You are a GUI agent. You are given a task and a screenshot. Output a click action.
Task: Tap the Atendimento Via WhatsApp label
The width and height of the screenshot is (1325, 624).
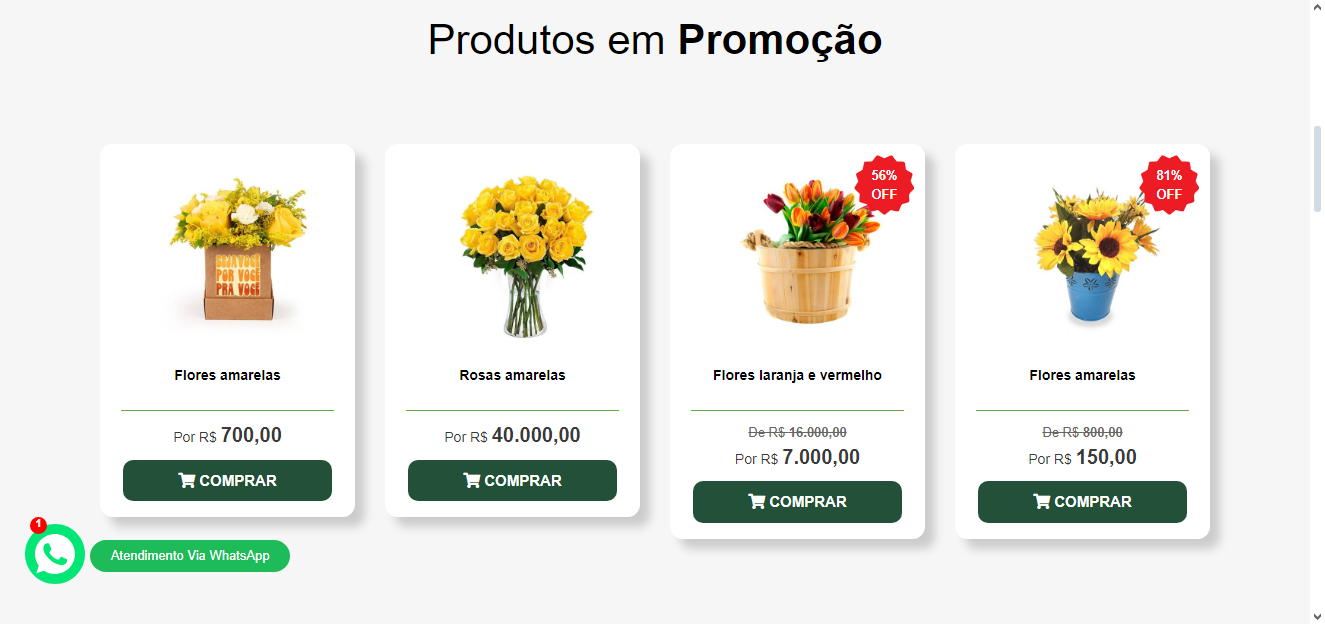point(190,556)
